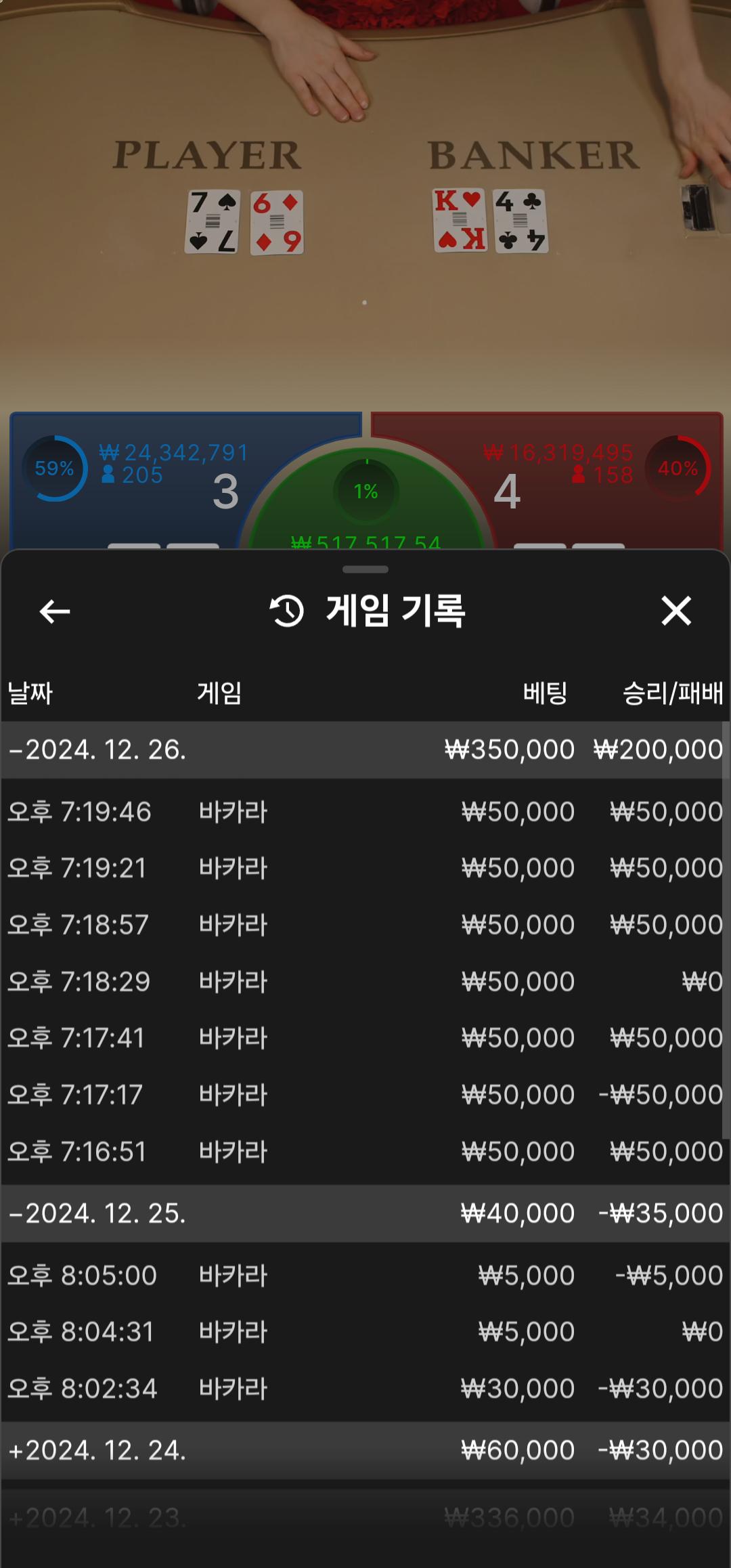View the 오후 7:16:51 바카라 round details
The width and height of the screenshot is (731, 1568).
click(x=365, y=1152)
